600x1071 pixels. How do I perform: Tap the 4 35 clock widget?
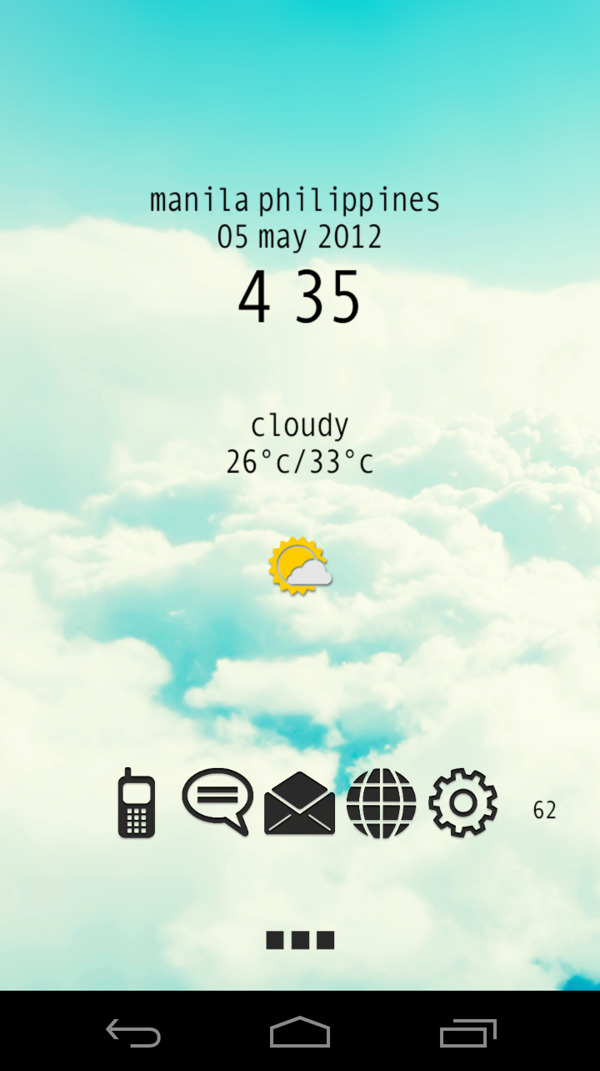click(299, 297)
